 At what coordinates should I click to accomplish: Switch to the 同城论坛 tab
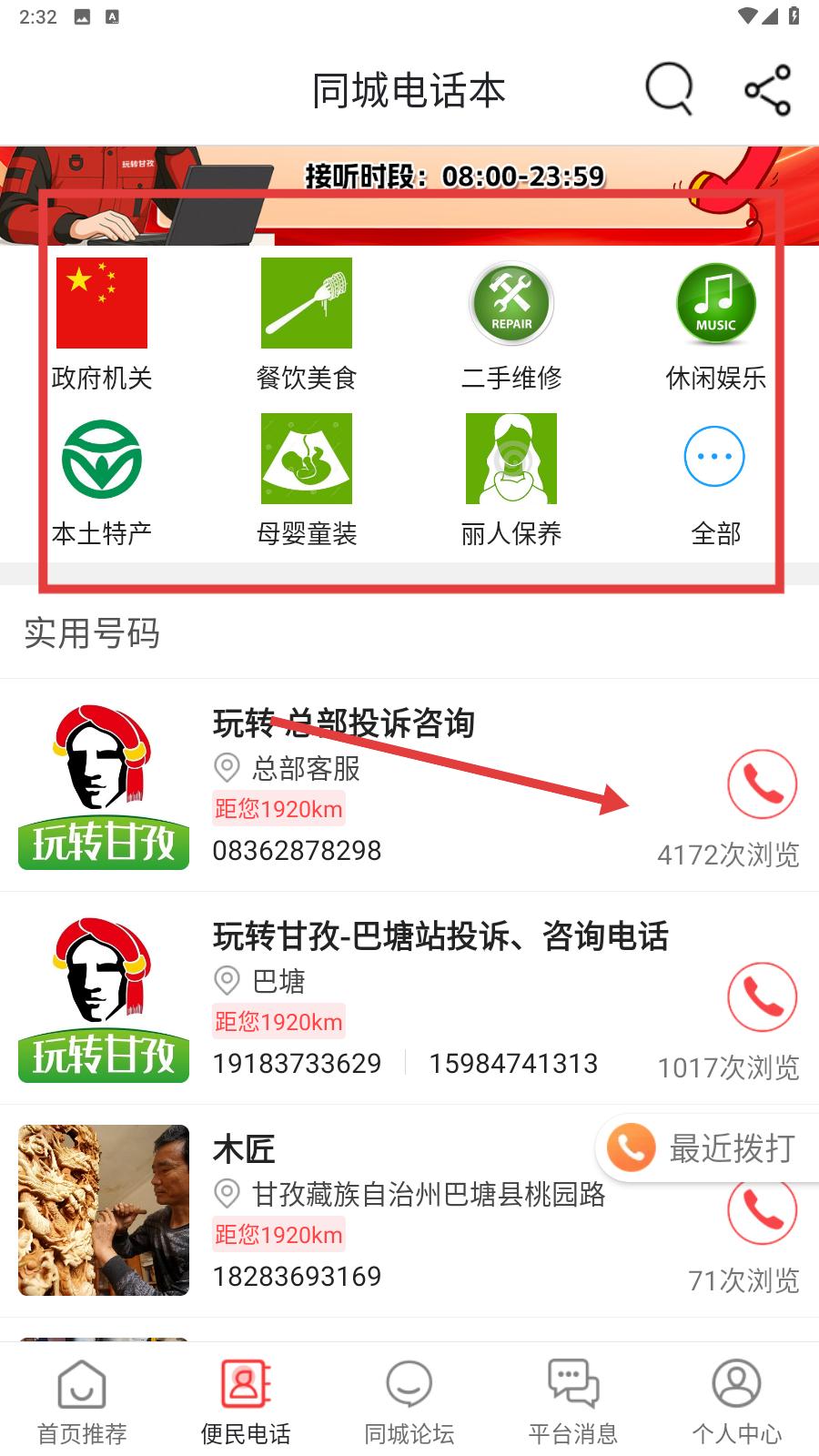(x=409, y=1401)
